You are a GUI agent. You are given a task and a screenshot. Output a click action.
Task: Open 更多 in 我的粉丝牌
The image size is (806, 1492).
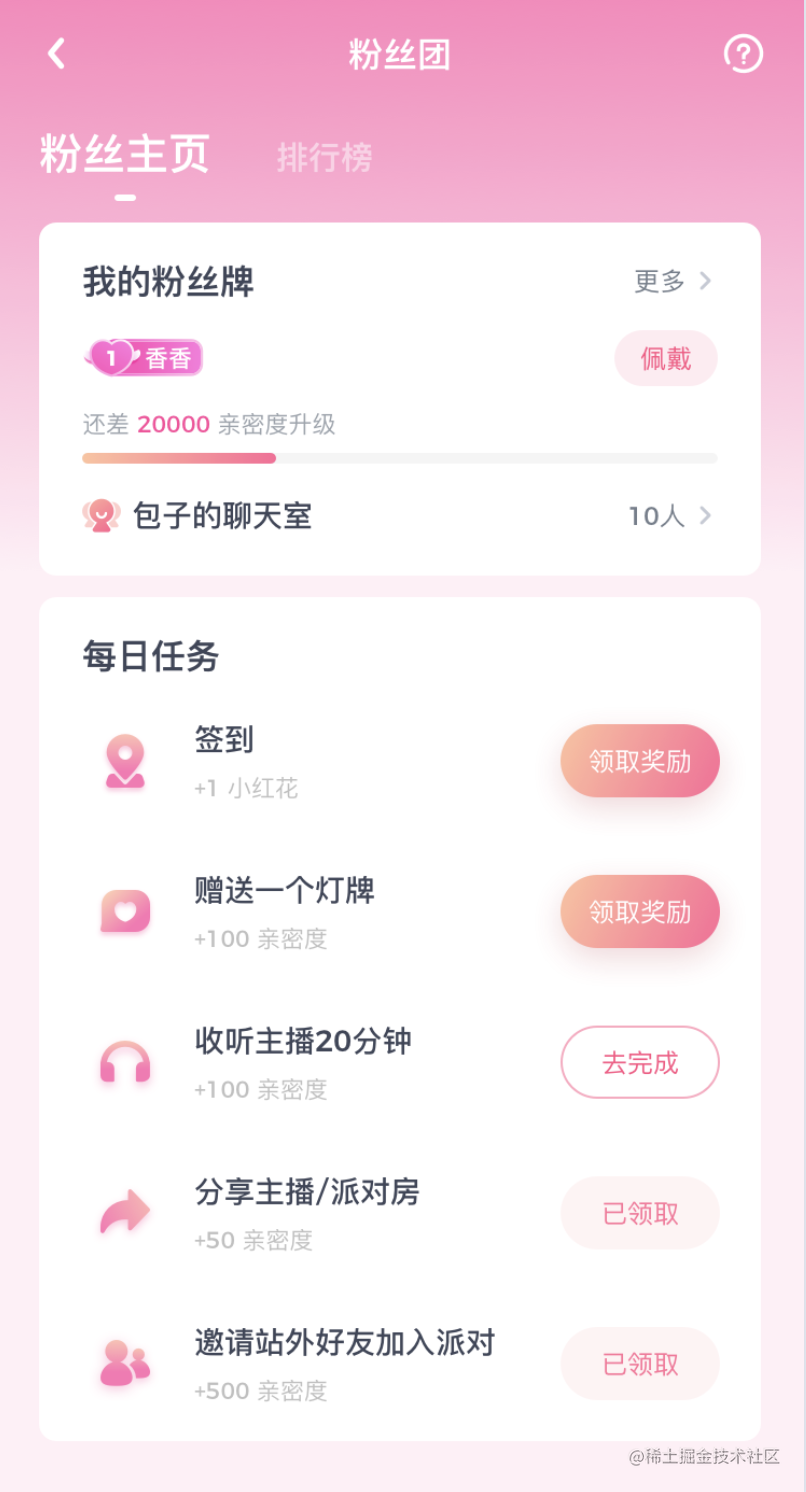click(673, 281)
